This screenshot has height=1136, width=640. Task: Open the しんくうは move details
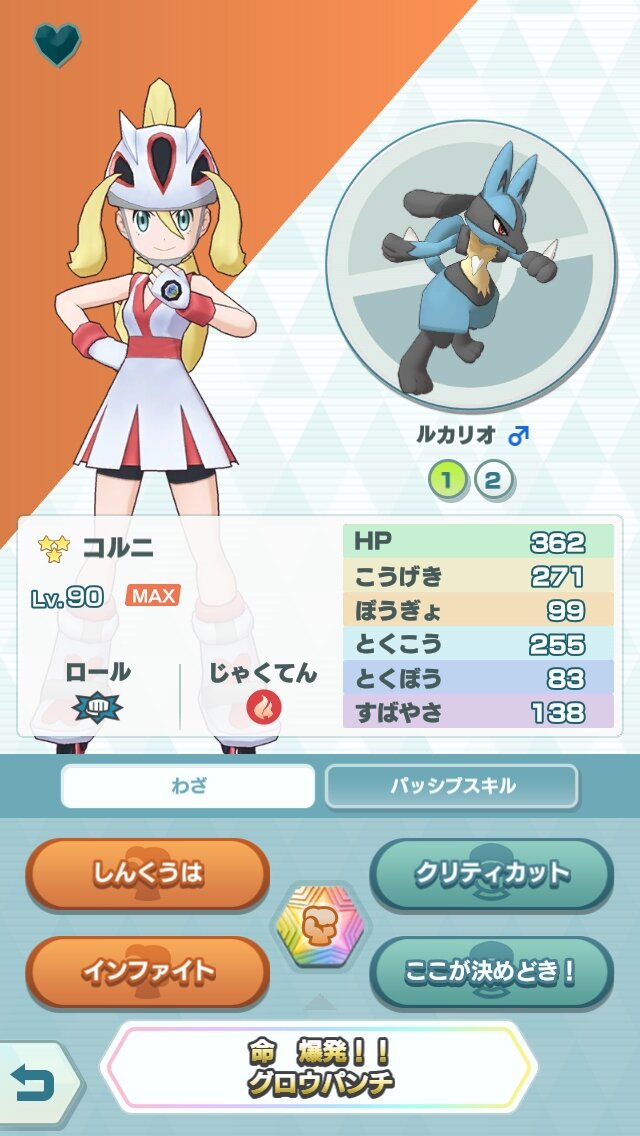point(148,873)
